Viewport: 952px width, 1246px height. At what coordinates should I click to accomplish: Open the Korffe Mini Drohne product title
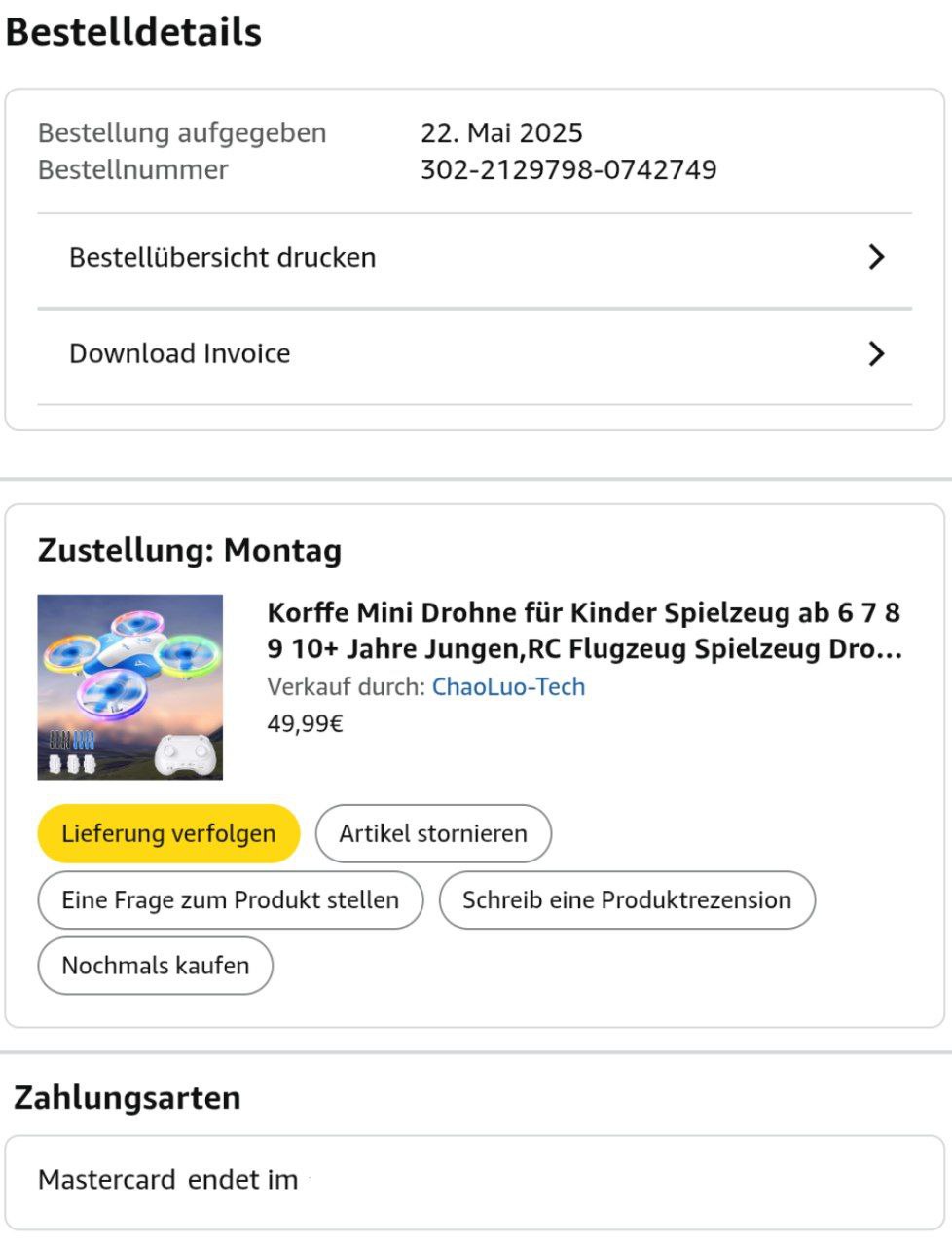pos(584,631)
